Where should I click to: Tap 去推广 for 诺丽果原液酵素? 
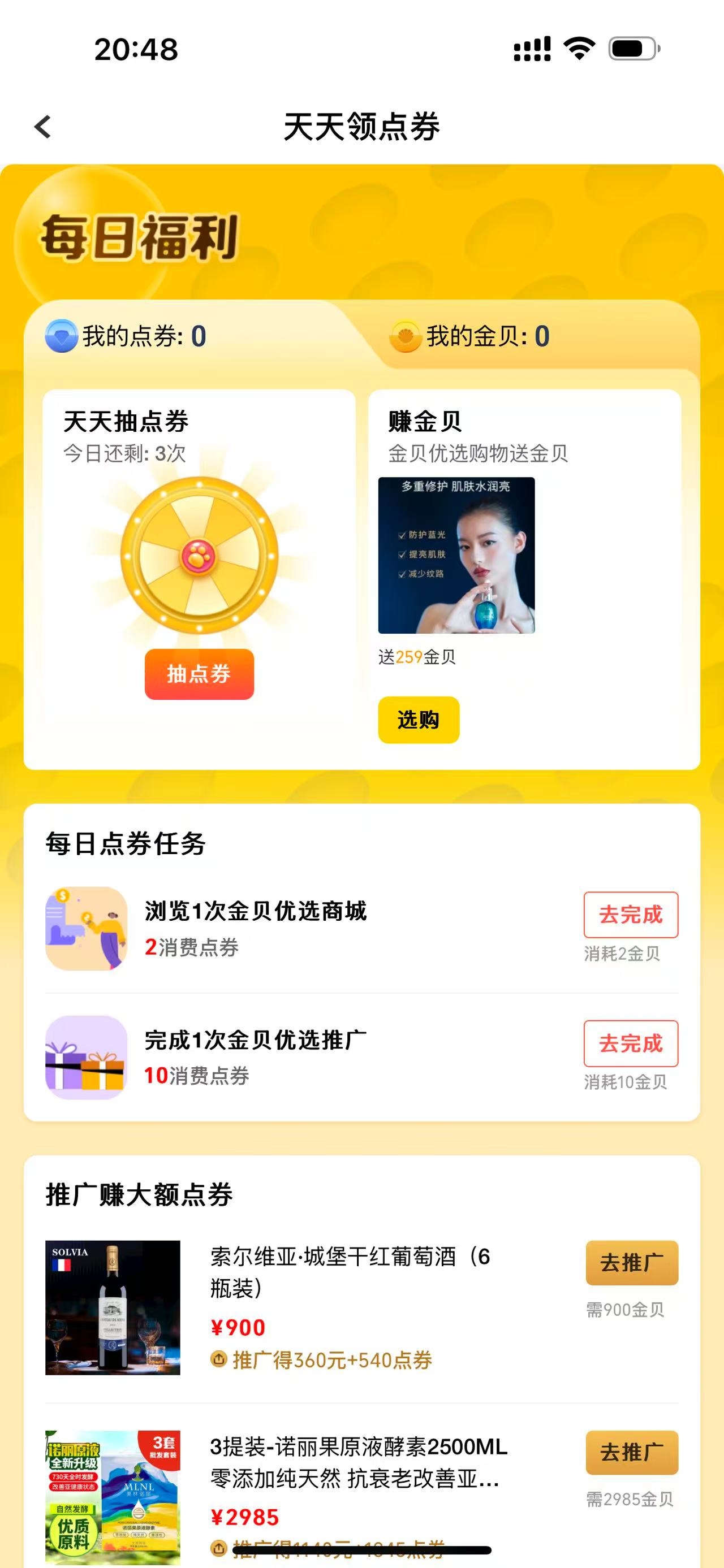point(631,1452)
